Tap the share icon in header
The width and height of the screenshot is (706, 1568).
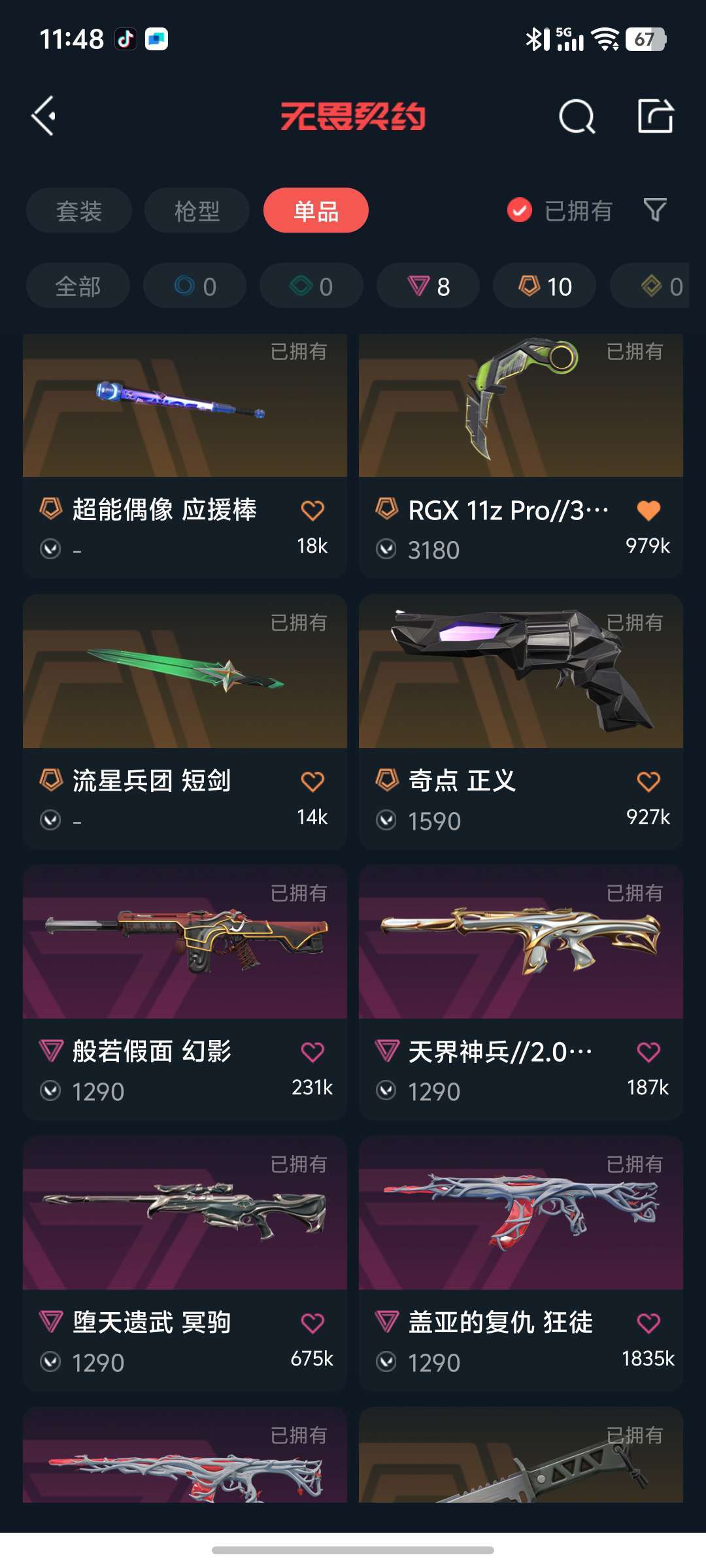tap(656, 116)
